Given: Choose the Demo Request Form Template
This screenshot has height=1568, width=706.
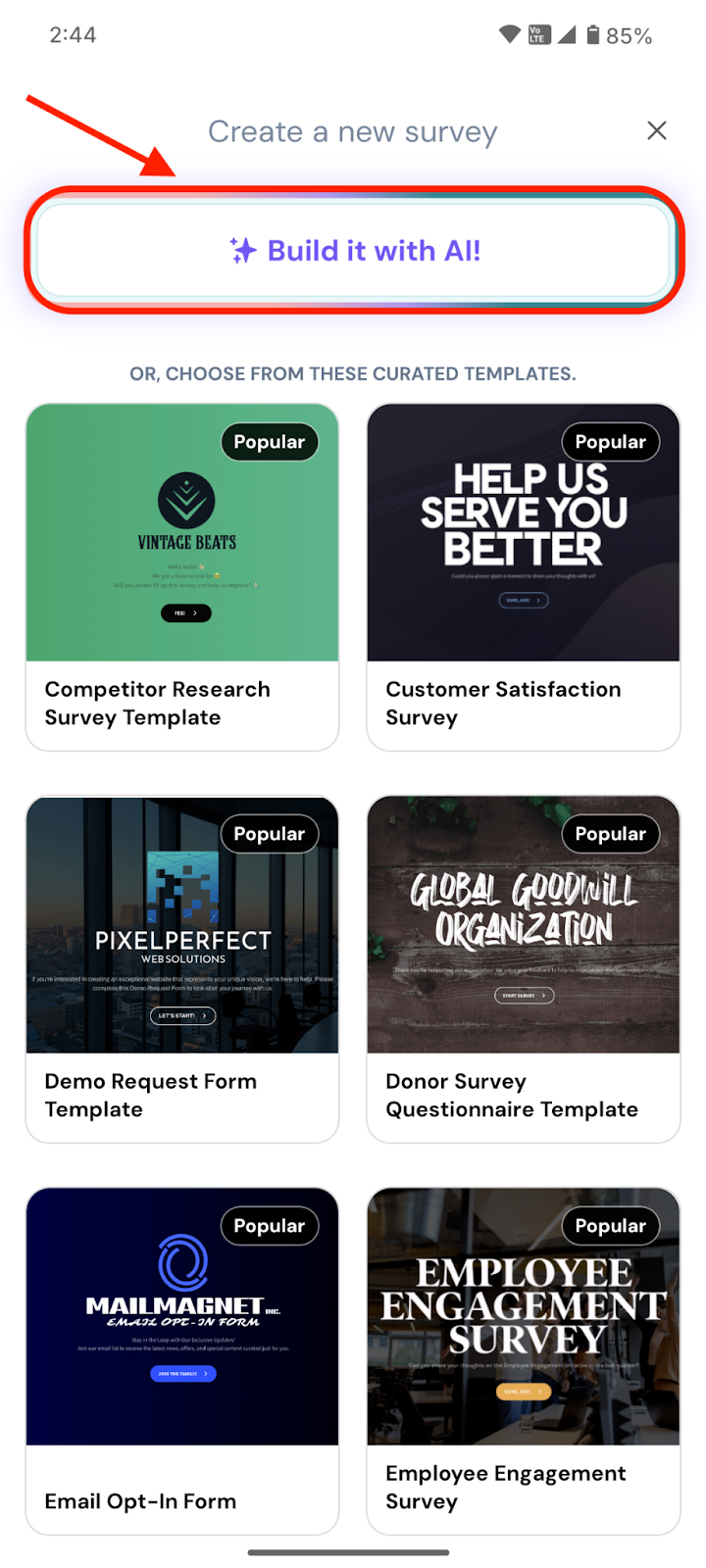Looking at the screenshot, I should pos(182,970).
